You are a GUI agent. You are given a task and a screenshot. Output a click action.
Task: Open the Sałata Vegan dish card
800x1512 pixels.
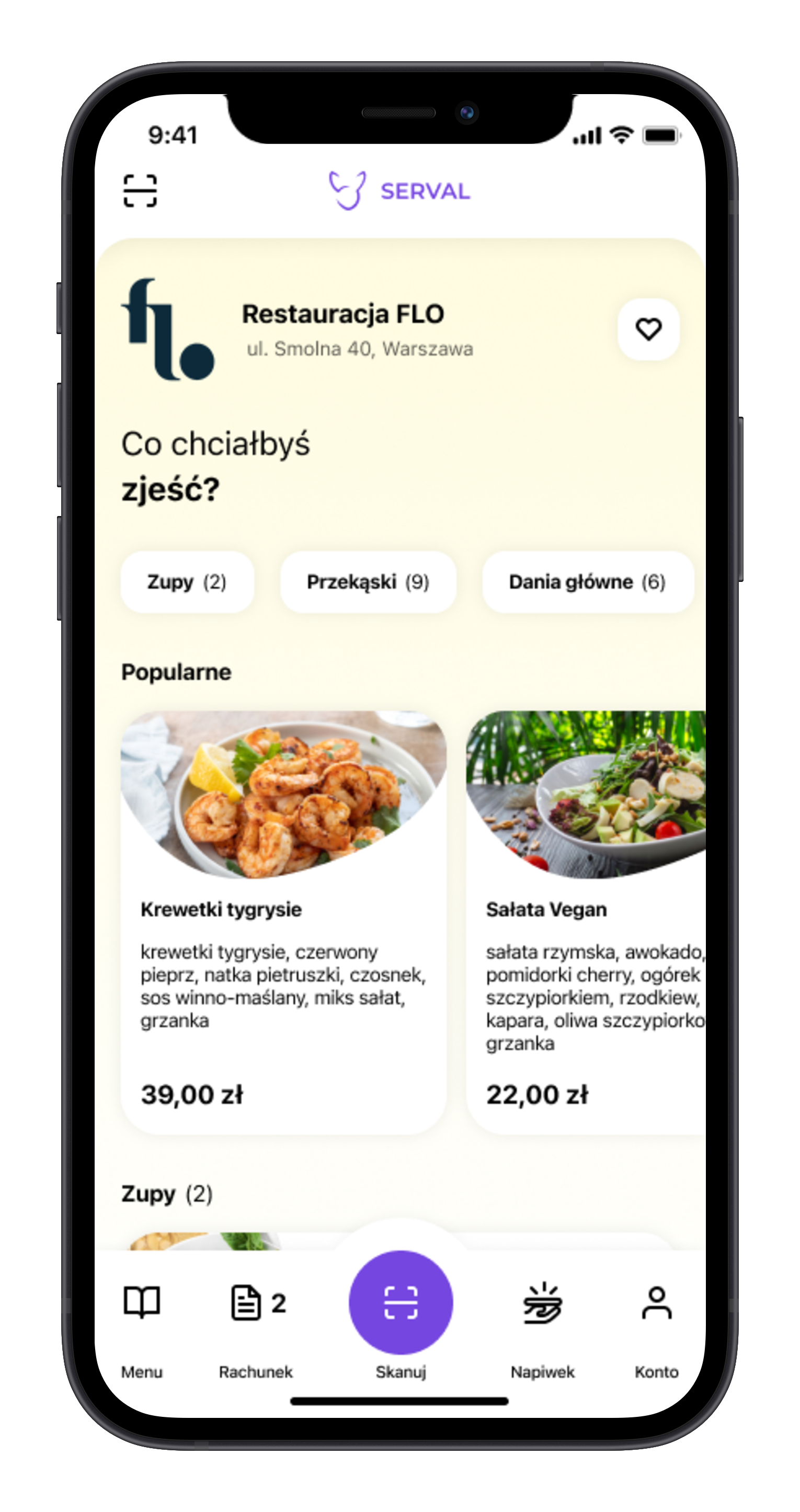coord(586,922)
